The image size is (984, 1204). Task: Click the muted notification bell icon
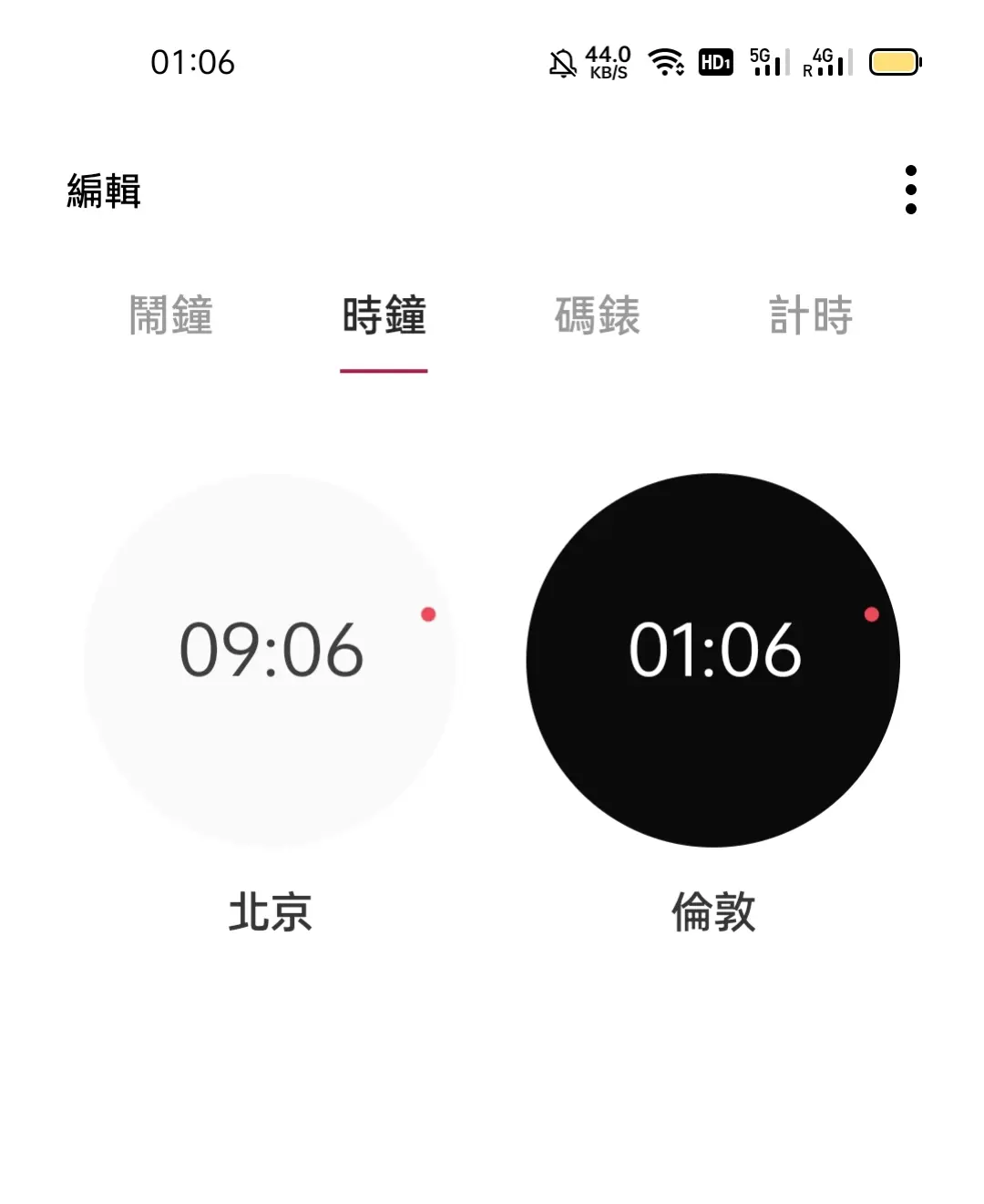click(x=562, y=62)
